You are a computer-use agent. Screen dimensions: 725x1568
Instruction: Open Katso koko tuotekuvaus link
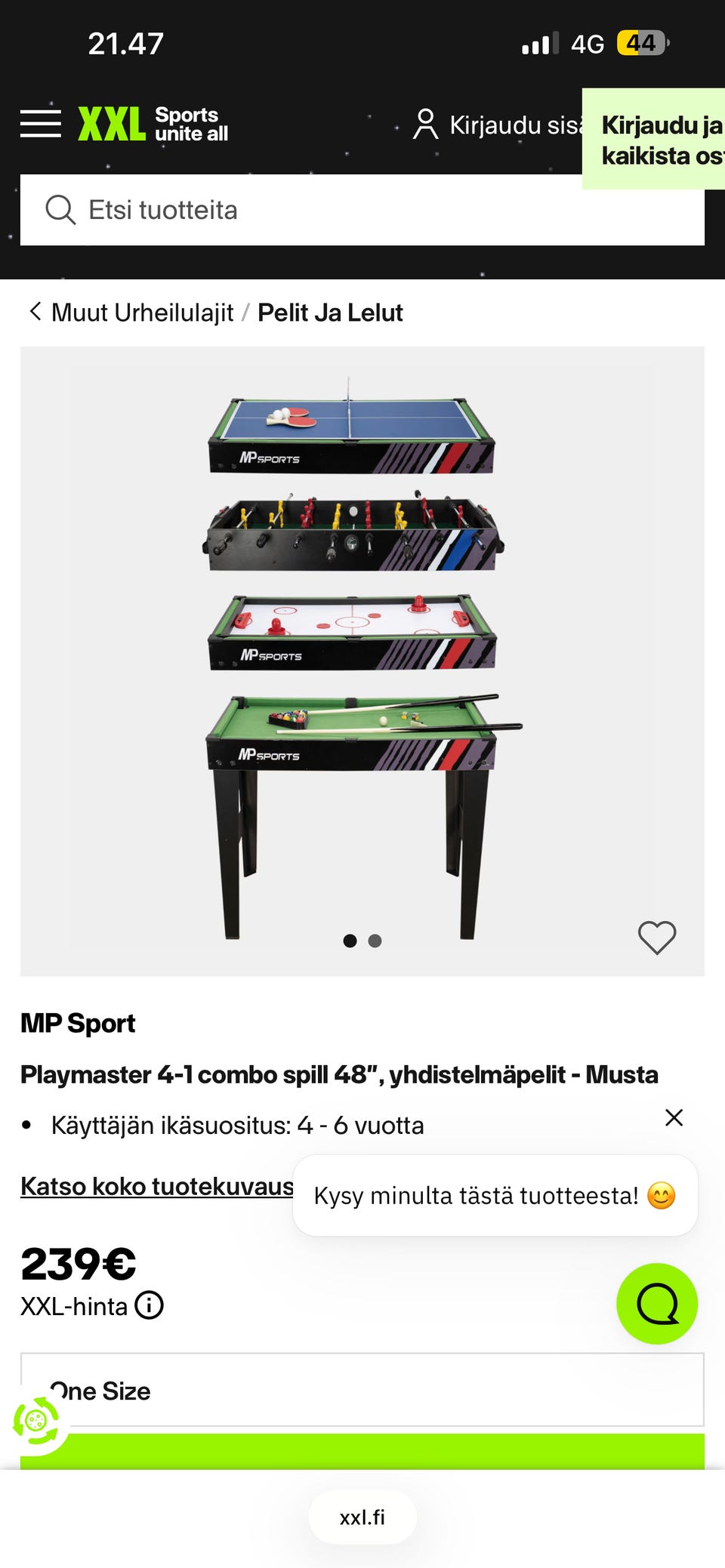pos(157,1186)
